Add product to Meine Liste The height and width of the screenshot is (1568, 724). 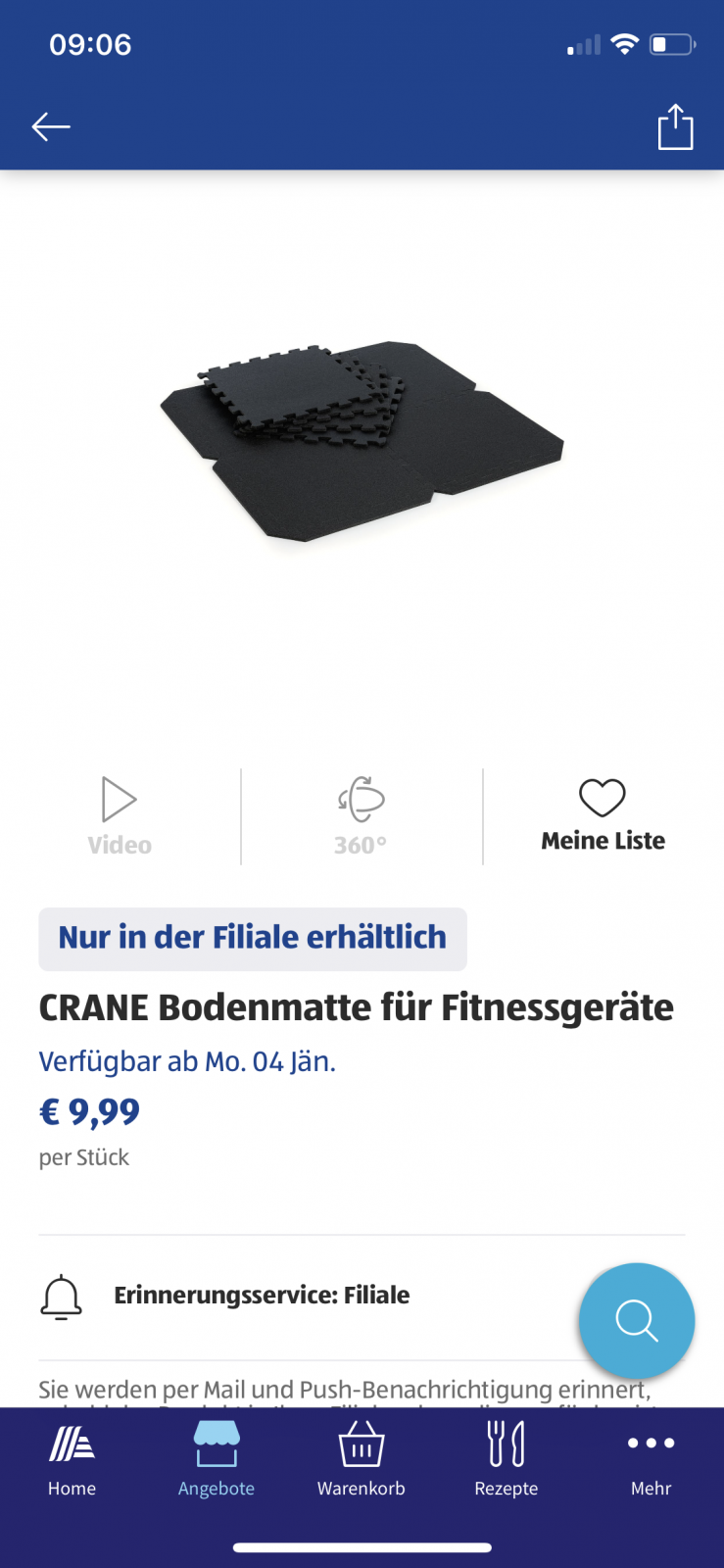pos(603,814)
